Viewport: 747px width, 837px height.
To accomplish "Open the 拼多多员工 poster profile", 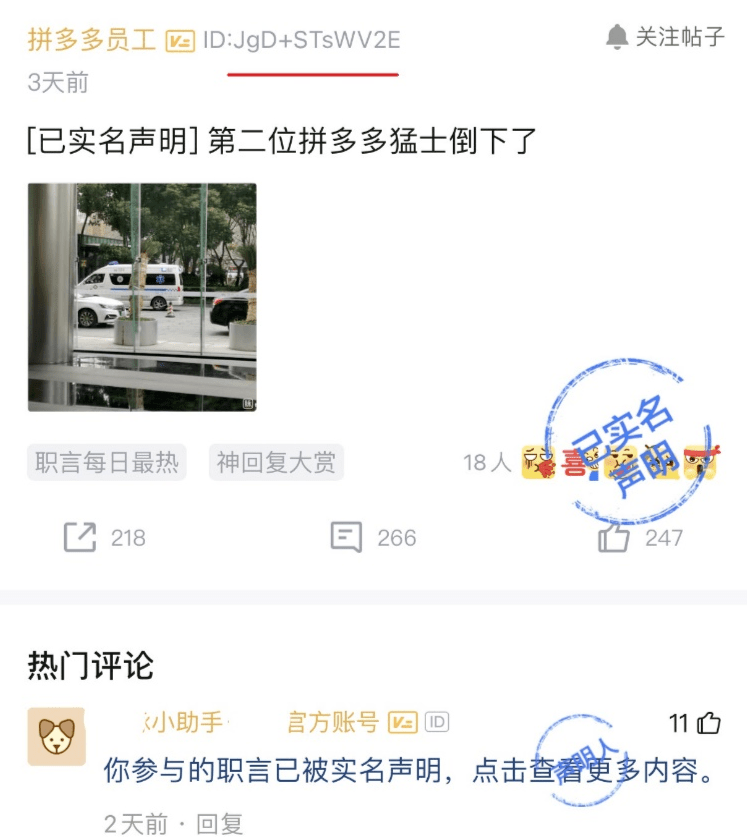I will coord(92,40).
